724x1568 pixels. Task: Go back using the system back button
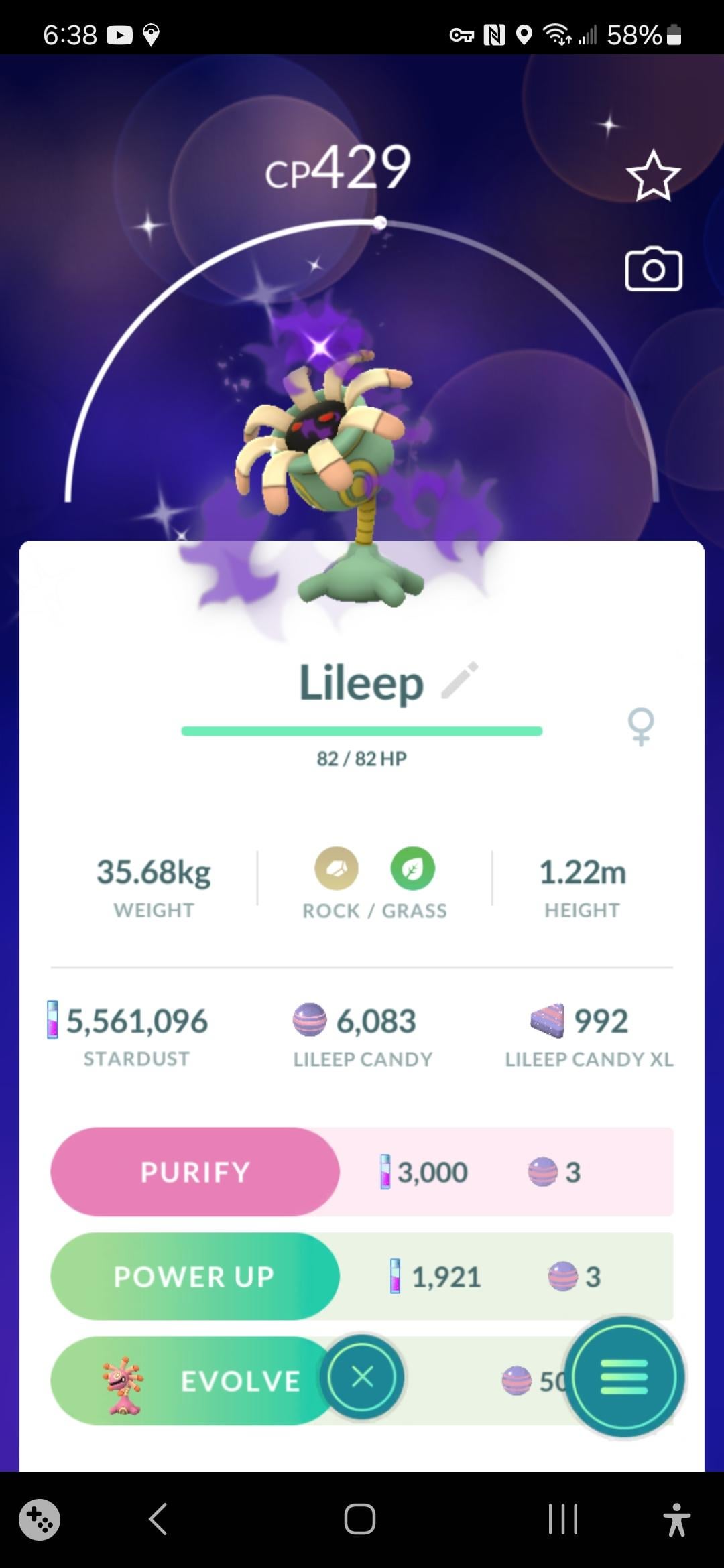click(158, 1518)
